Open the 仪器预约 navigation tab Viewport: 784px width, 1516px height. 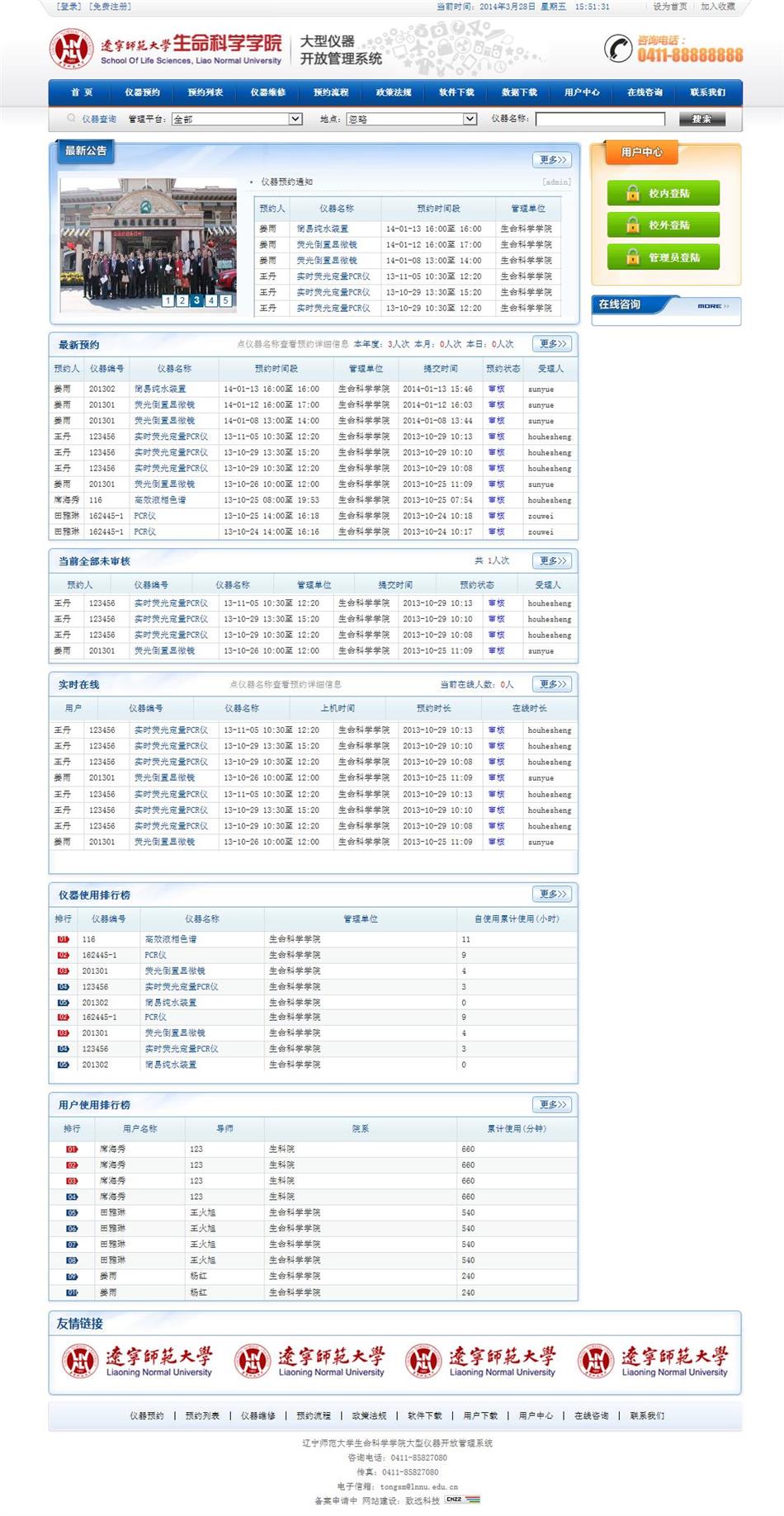(143, 92)
